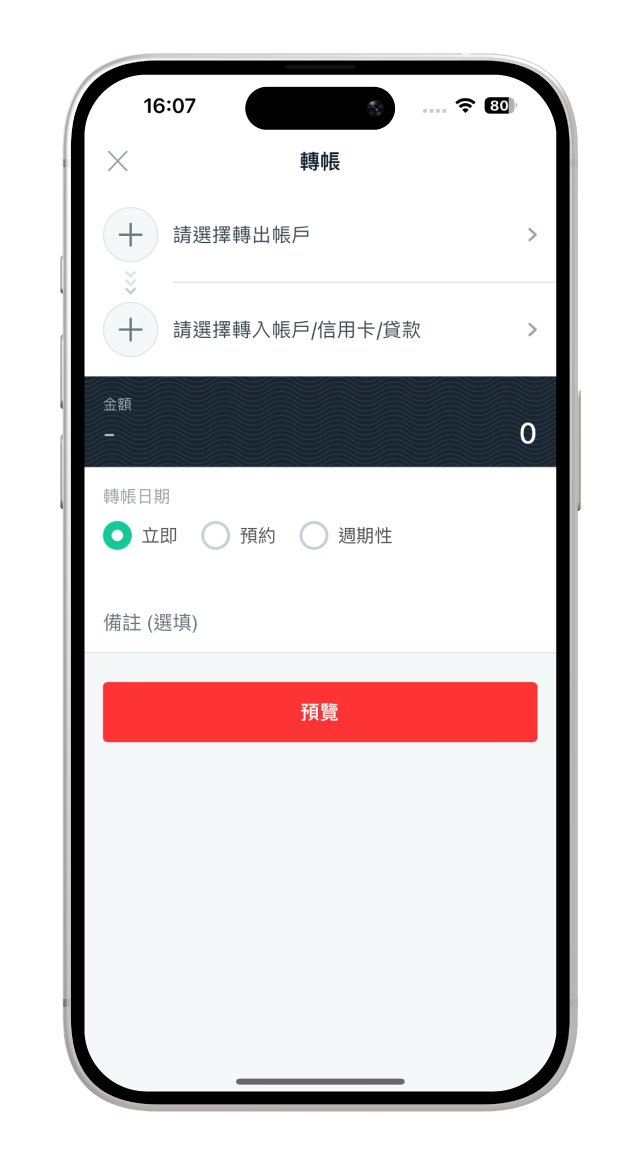The width and height of the screenshot is (640, 1162).
Task: Tap the 金額 amount field
Action: pos(320,432)
